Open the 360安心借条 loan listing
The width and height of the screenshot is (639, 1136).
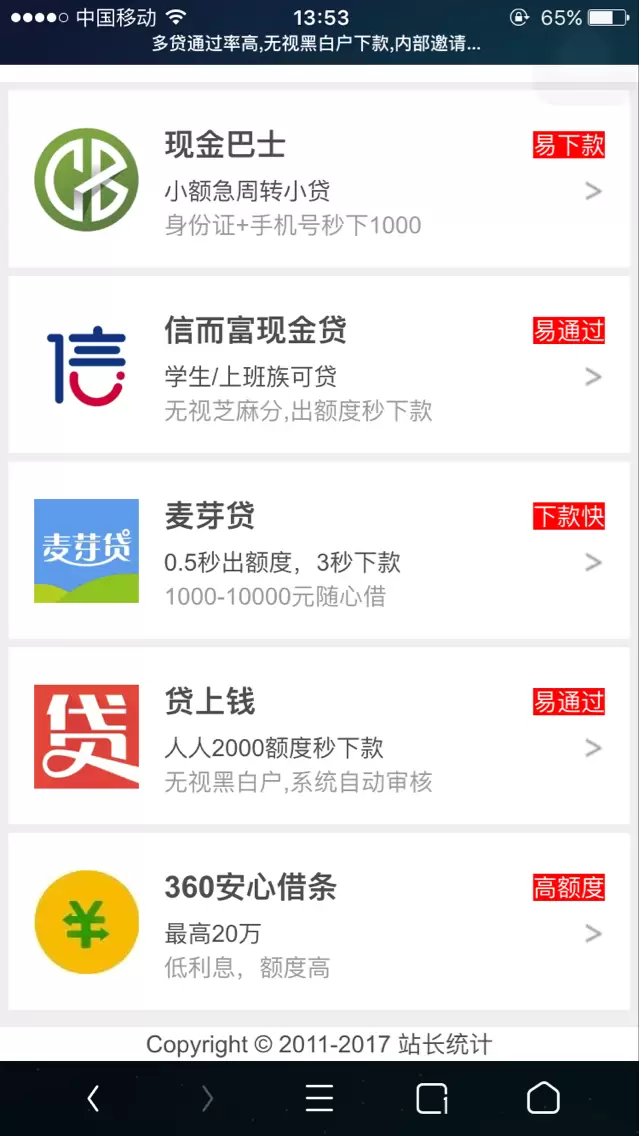tap(319, 921)
